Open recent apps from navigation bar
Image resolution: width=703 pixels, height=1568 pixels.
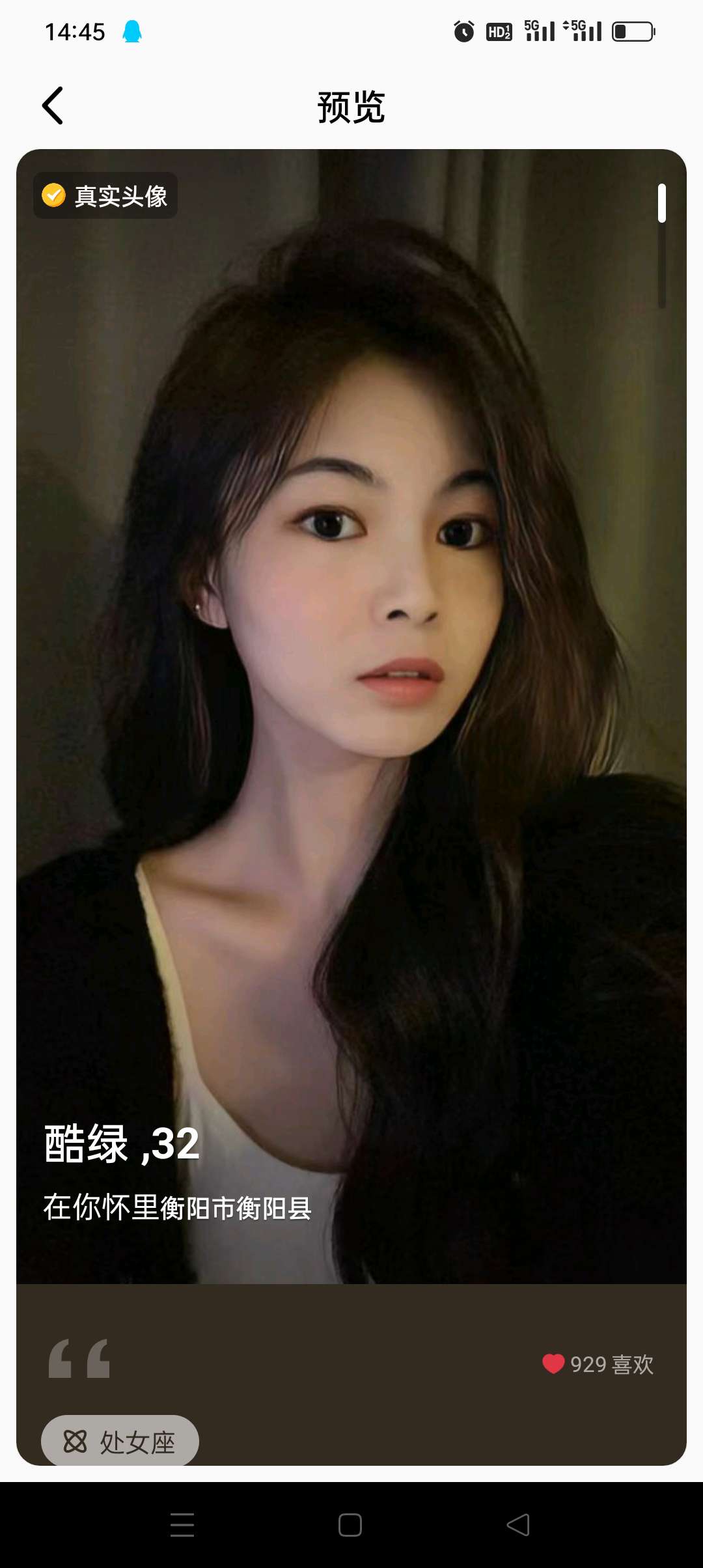(x=182, y=1525)
